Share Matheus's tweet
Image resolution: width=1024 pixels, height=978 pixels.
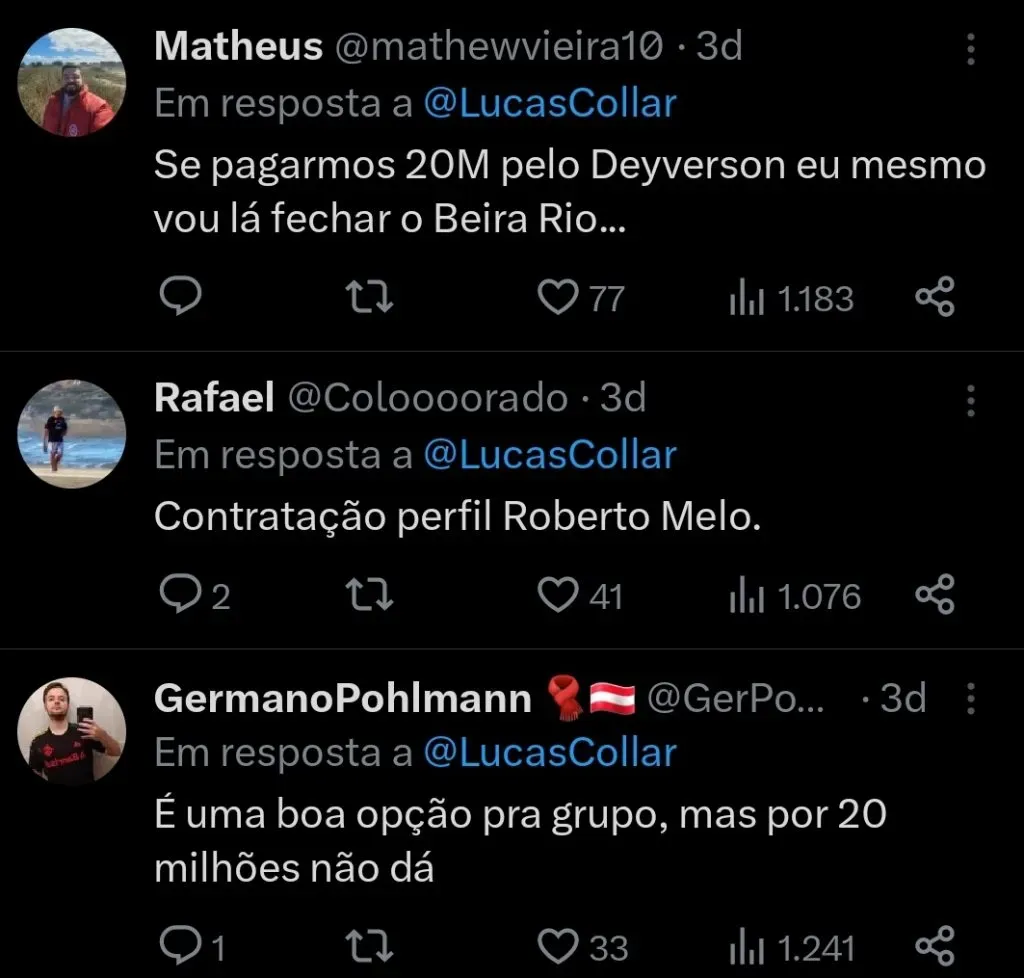point(935,298)
